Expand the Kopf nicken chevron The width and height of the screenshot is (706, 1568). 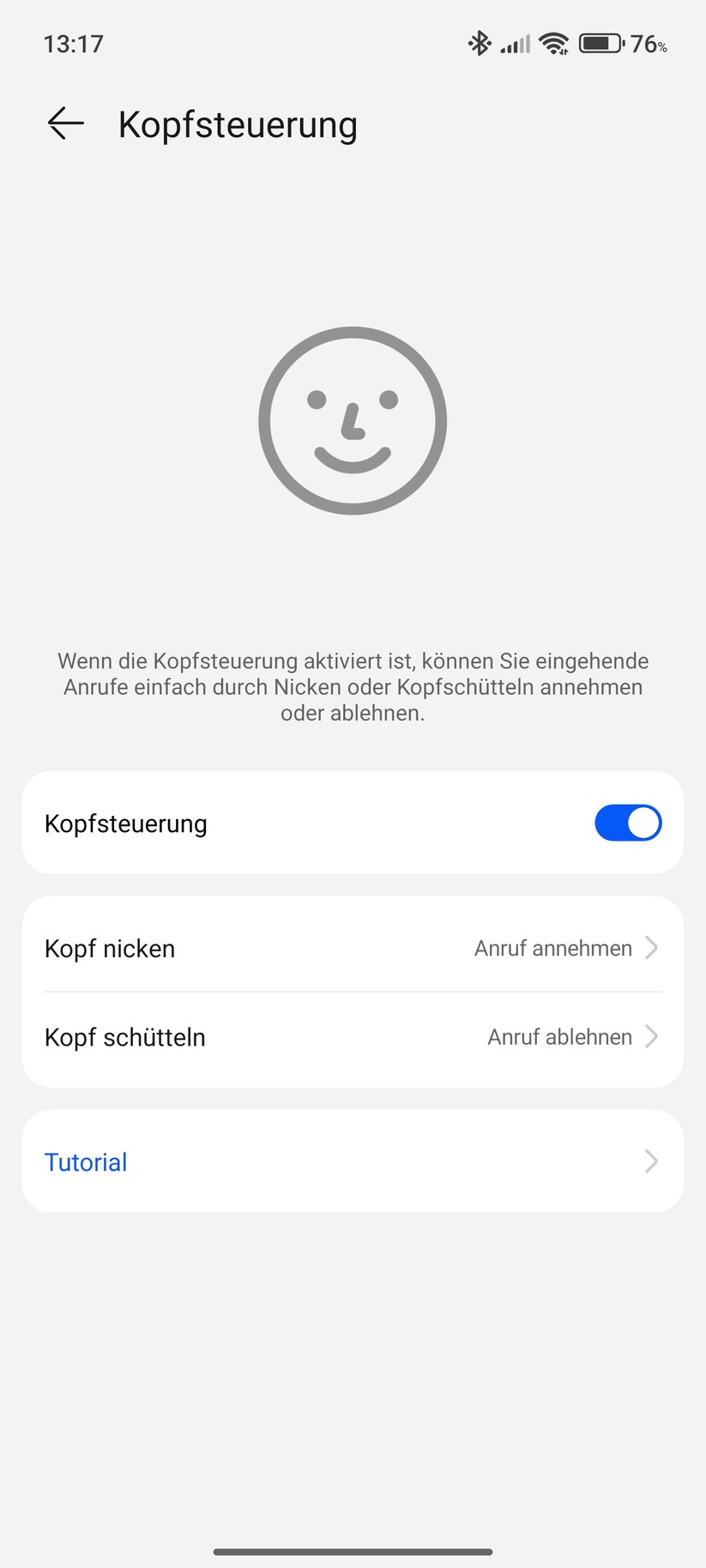[651, 948]
